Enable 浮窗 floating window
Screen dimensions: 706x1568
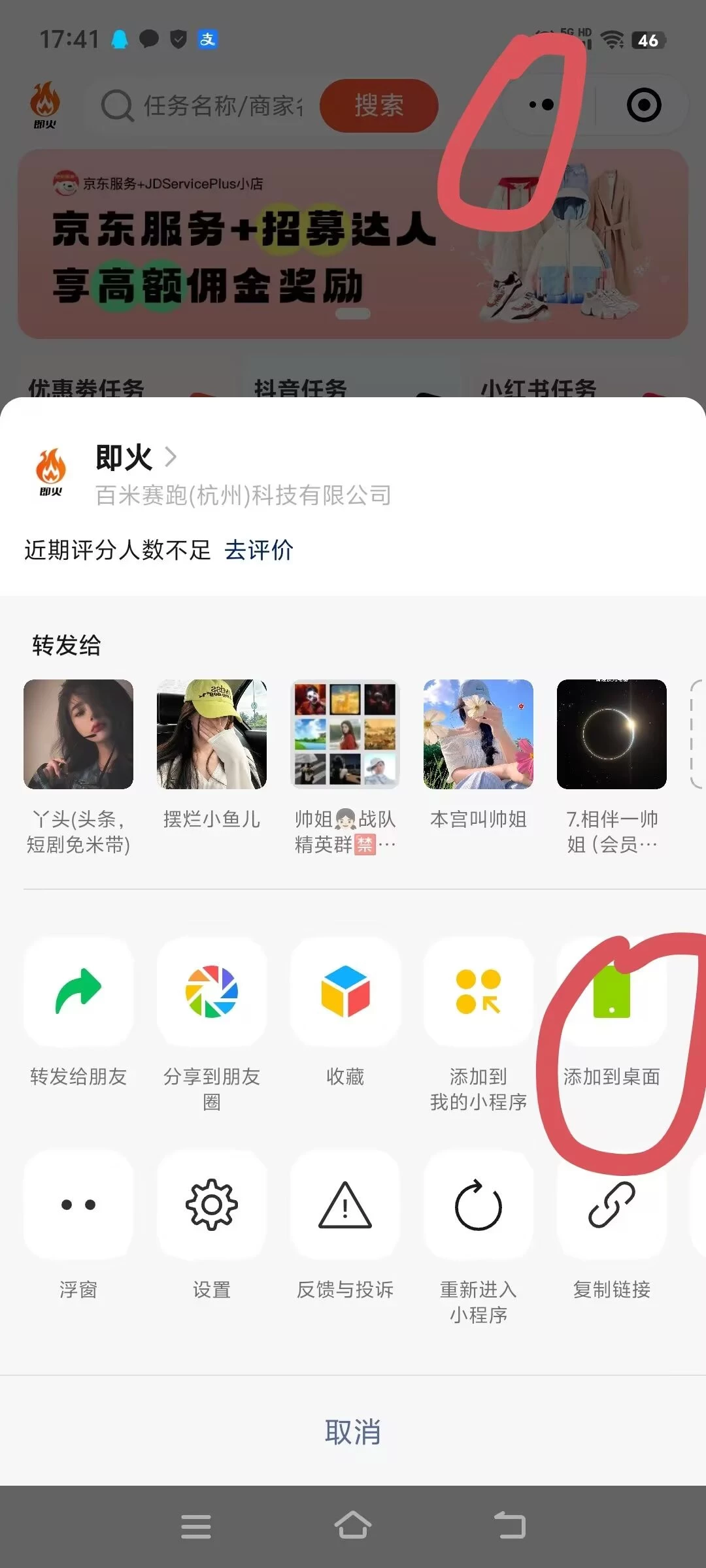[x=78, y=1205]
